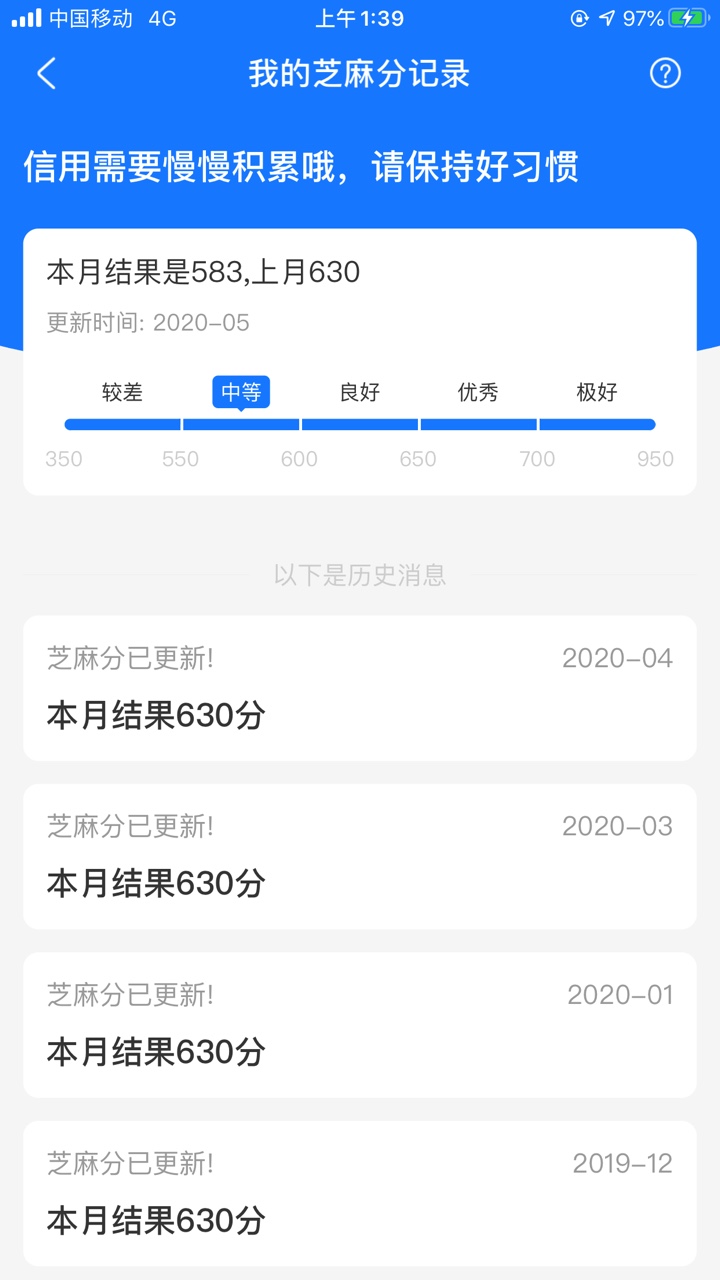Open the 2019-12 score update card

click(x=360, y=1193)
